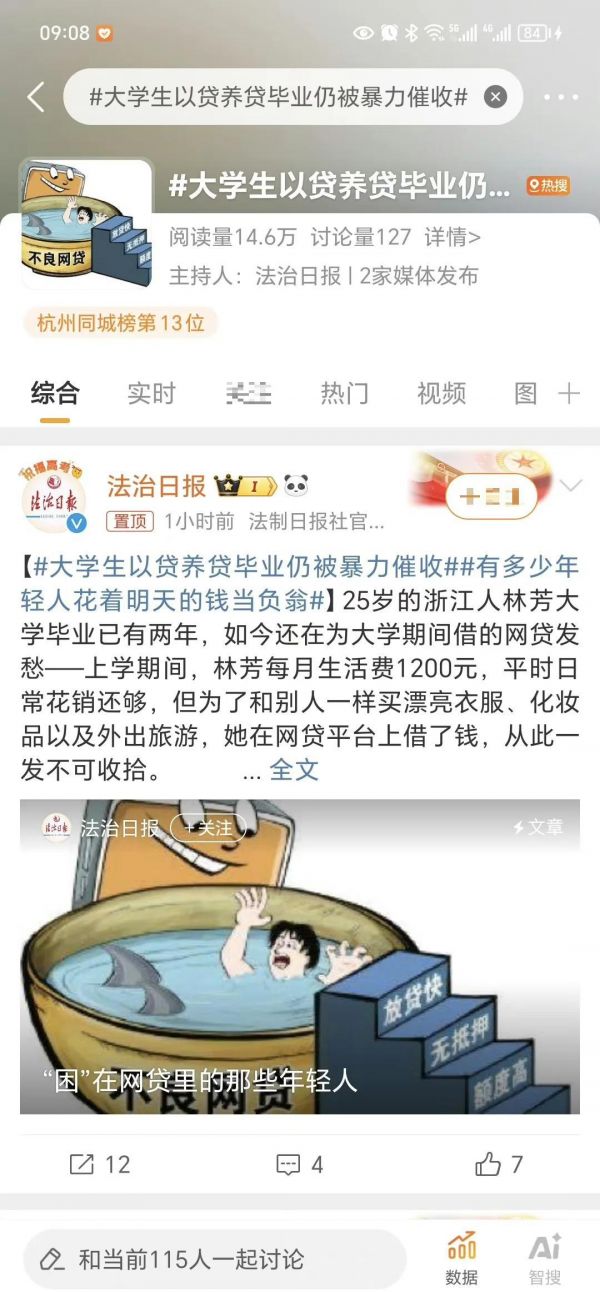Repost the 法治日报 post
Image resolution: width=600 pixels, height=1292 pixels.
[100, 1164]
